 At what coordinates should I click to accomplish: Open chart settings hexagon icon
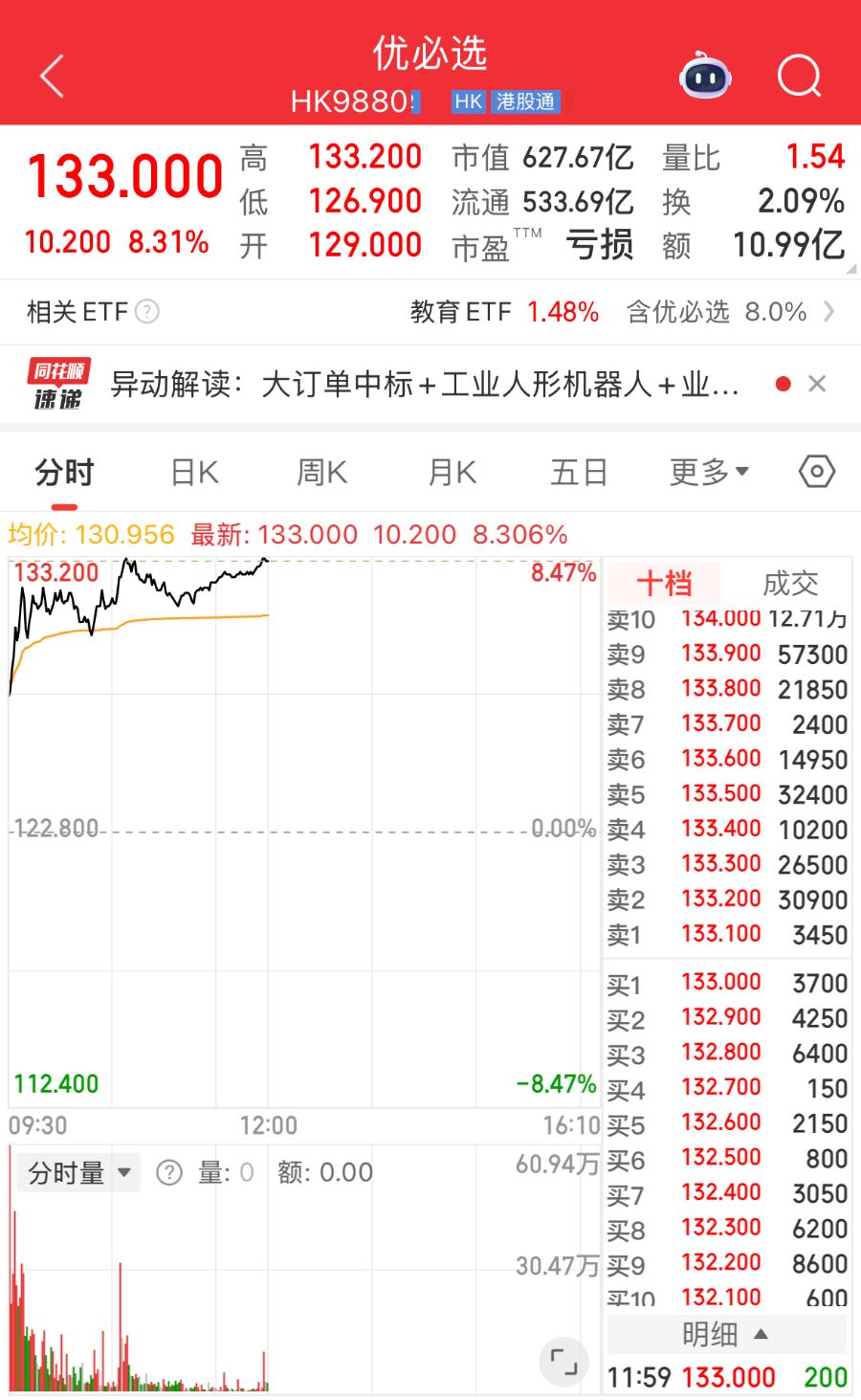(x=816, y=472)
